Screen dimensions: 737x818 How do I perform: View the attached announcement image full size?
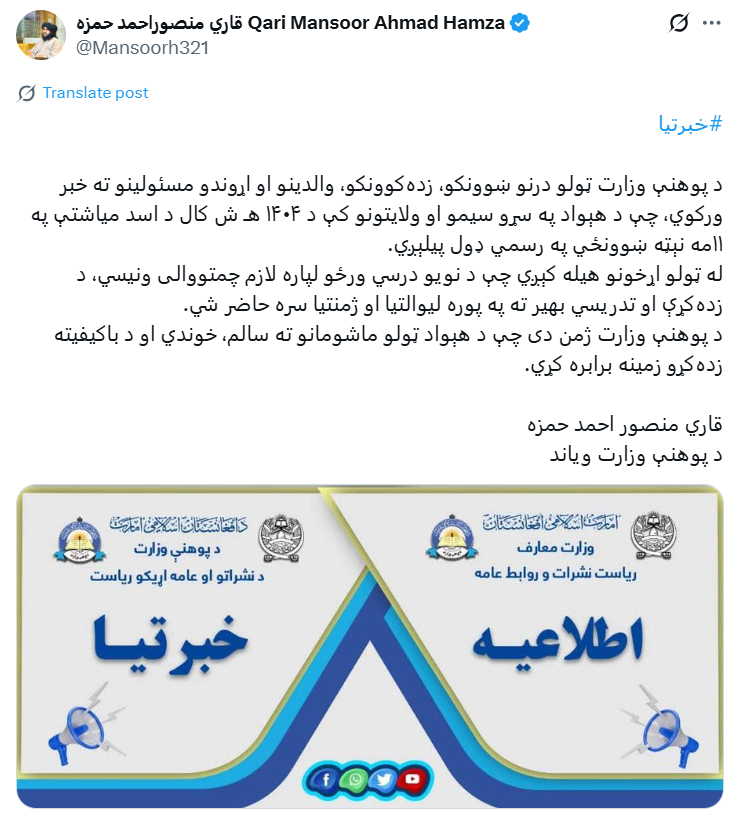(x=369, y=645)
